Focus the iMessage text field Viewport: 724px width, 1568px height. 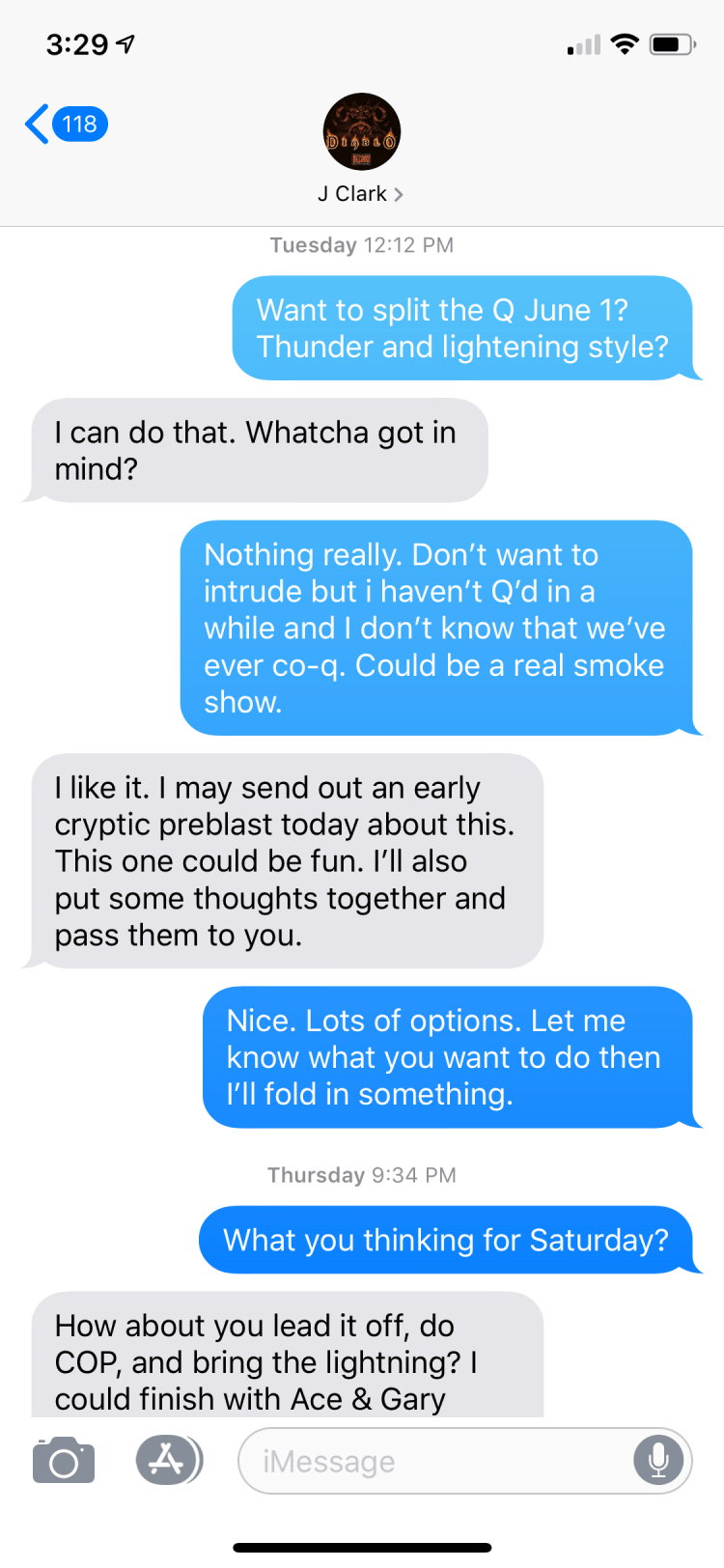[434, 1461]
